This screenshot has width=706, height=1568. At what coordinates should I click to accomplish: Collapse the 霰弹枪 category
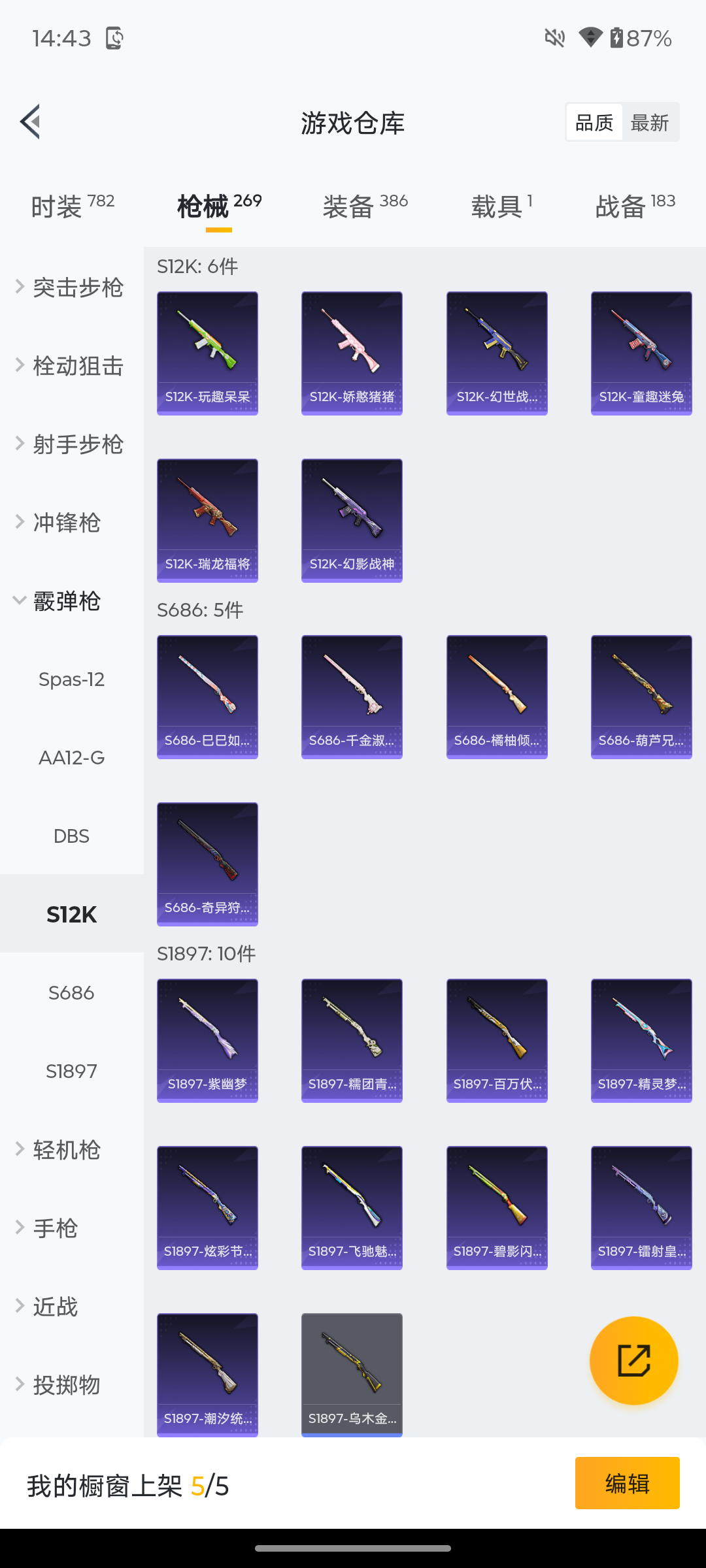tap(72, 601)
